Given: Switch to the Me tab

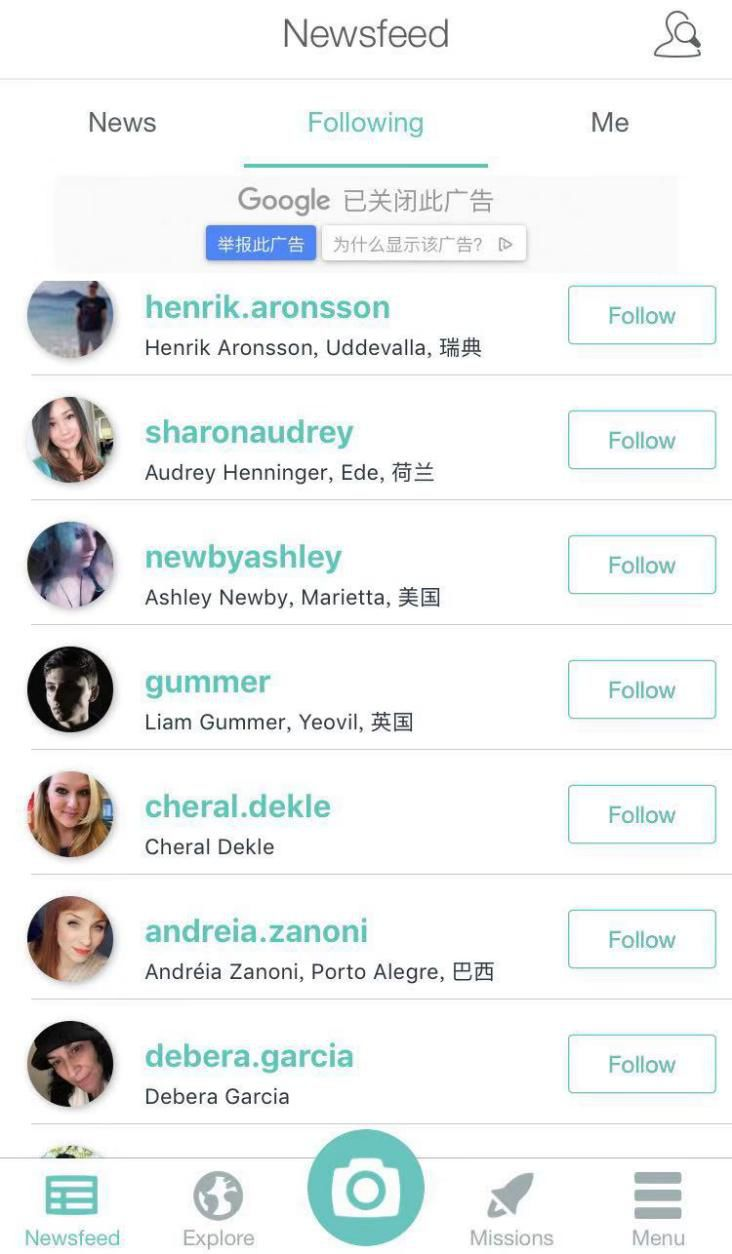Looking at the screenshot, I should pyautogui.click(x=609, y=123).
